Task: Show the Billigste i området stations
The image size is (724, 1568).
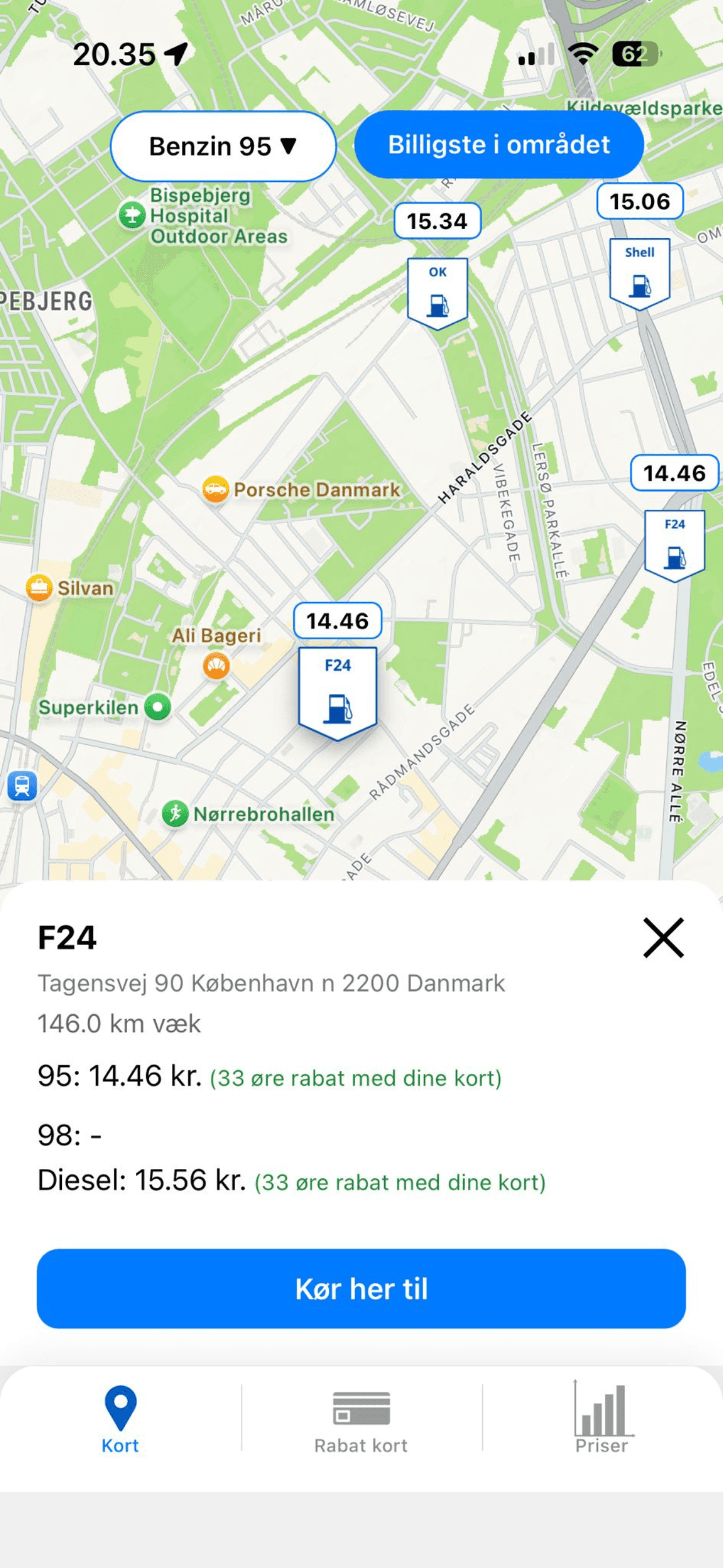Action: [499, 145]
